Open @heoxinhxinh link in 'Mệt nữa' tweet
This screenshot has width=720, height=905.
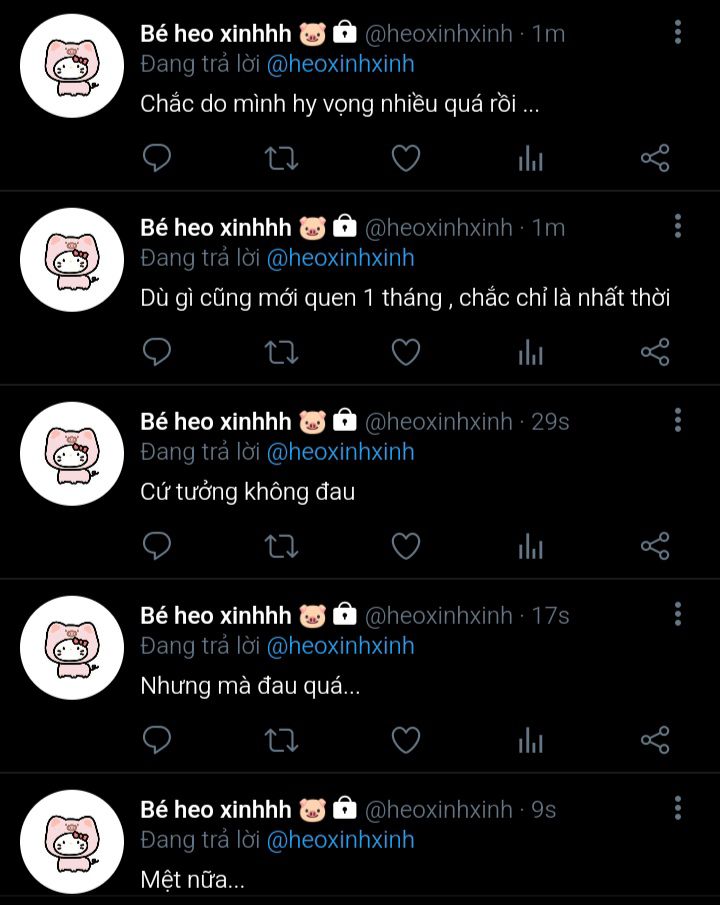[x=340, y=840]
